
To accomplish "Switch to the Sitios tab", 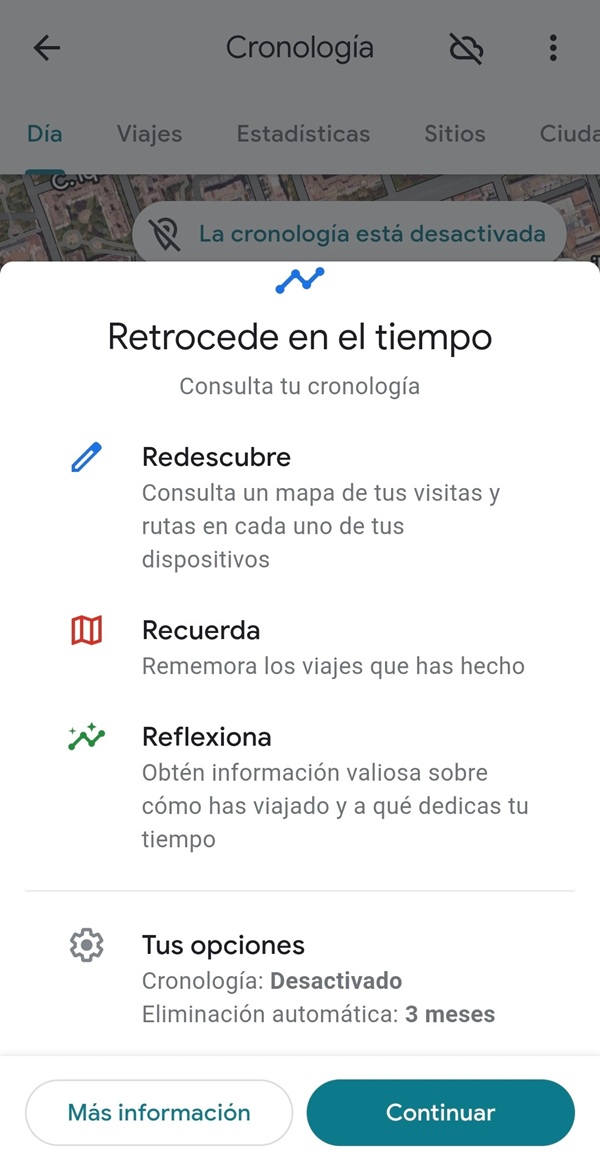I will click(x=454, y=134).
